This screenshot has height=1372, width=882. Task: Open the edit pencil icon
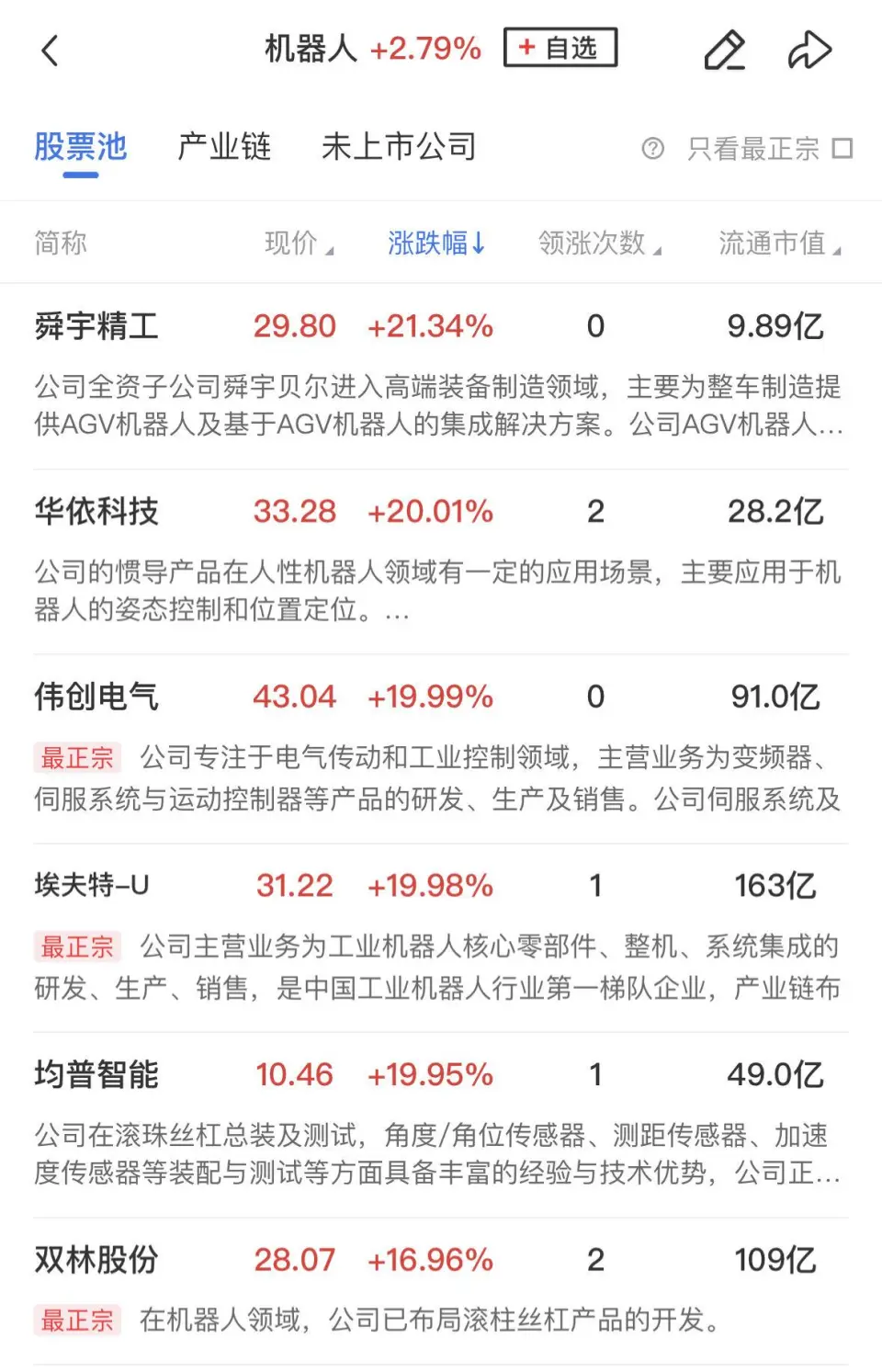(724, 51)
